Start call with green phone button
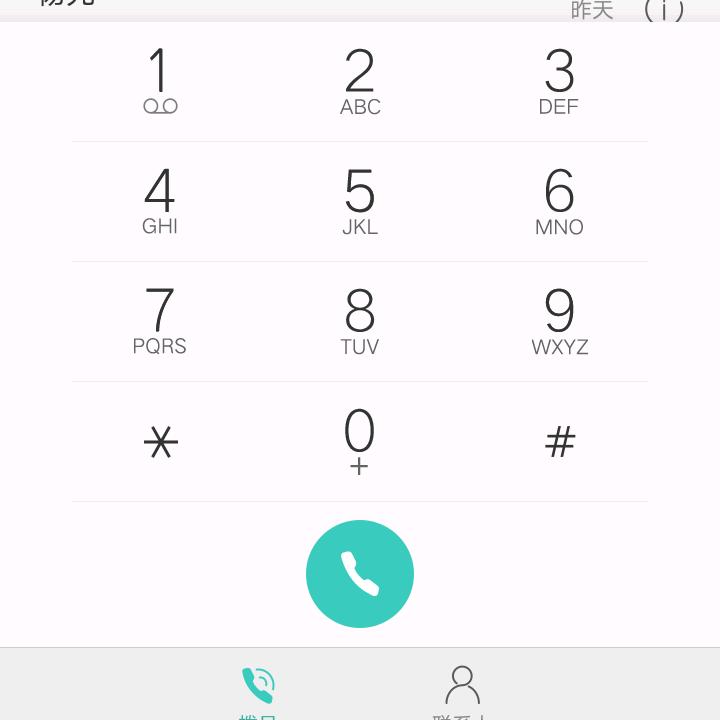The width and height of the screenshot is (720, 720). [360, 574]
